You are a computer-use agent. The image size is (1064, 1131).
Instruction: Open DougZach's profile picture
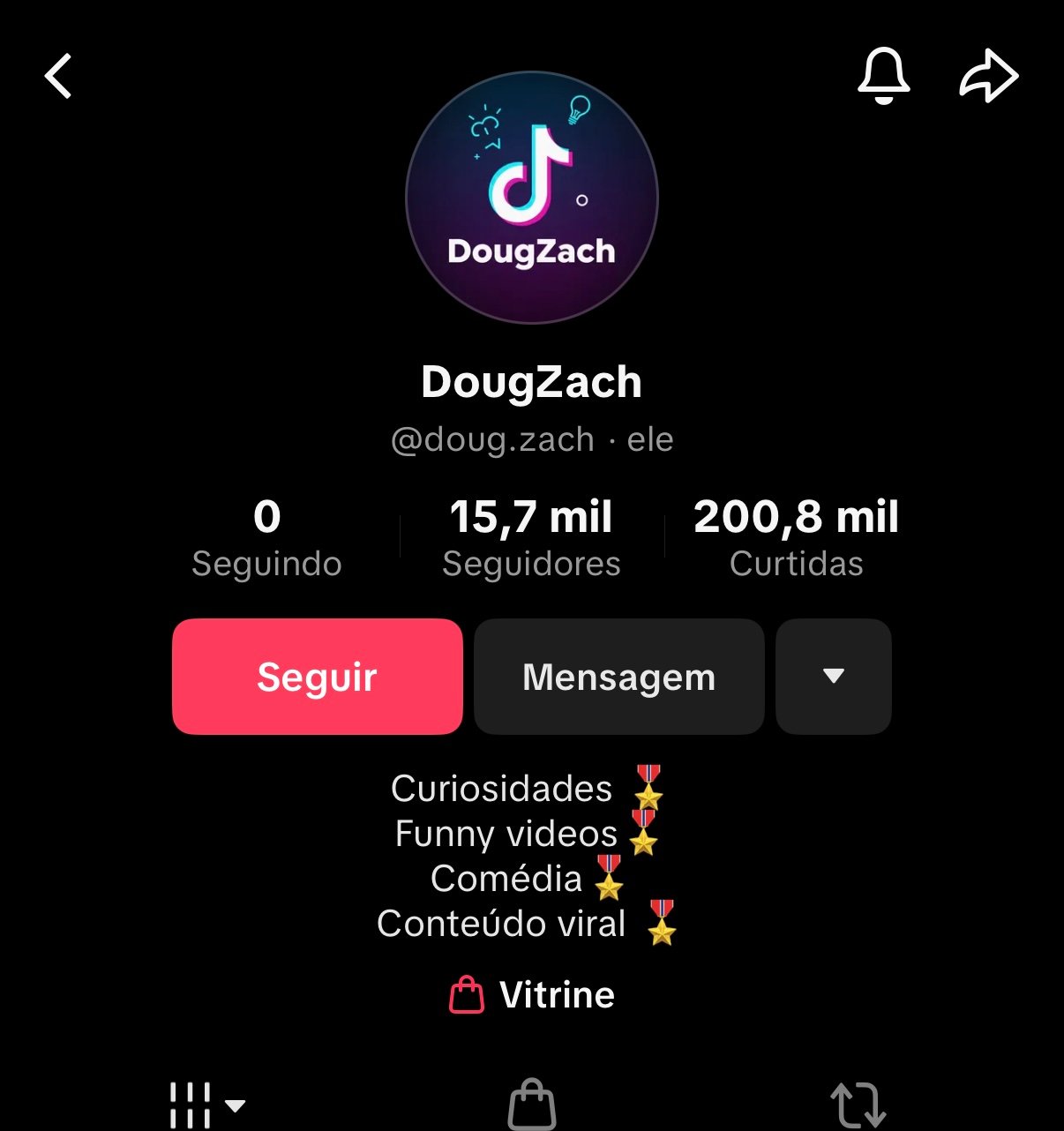click(532, 198)
